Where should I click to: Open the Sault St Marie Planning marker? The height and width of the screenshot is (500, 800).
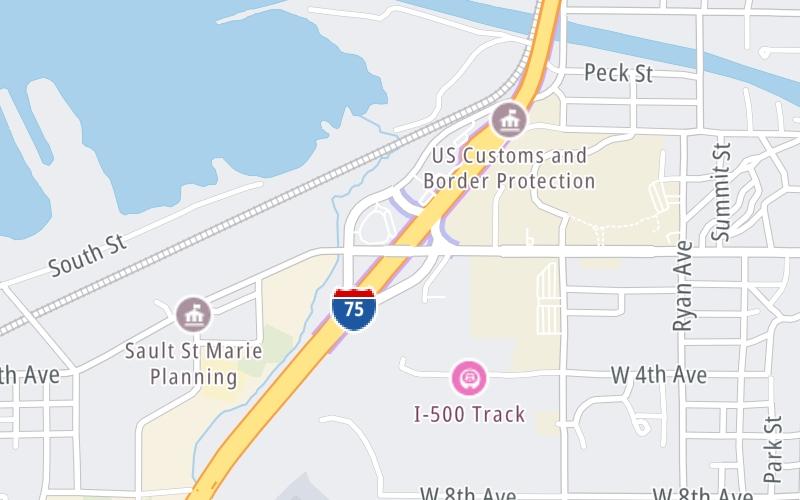[x=192, y=316]
